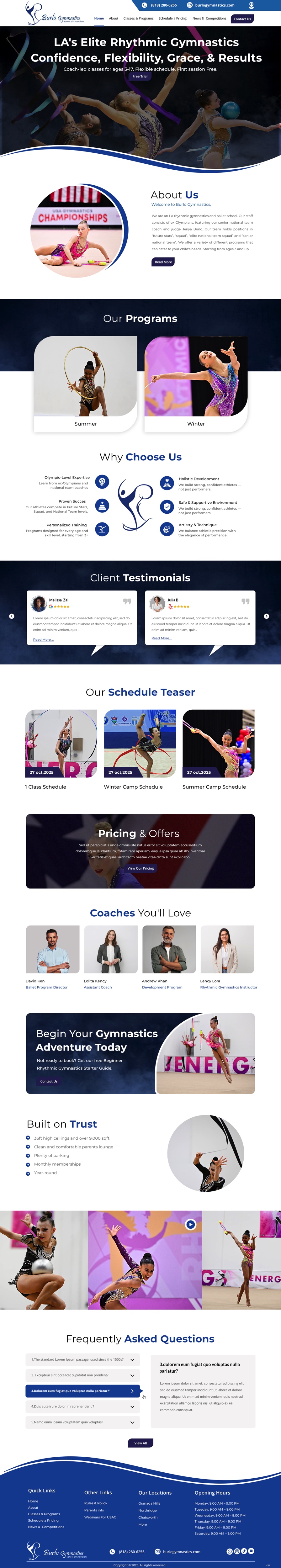The width and height of the screenshot is (281, 1568).
Task: Expand the question "Excepteur sint occaecat cupidatat non proident?"
Action: [83, 1375]
